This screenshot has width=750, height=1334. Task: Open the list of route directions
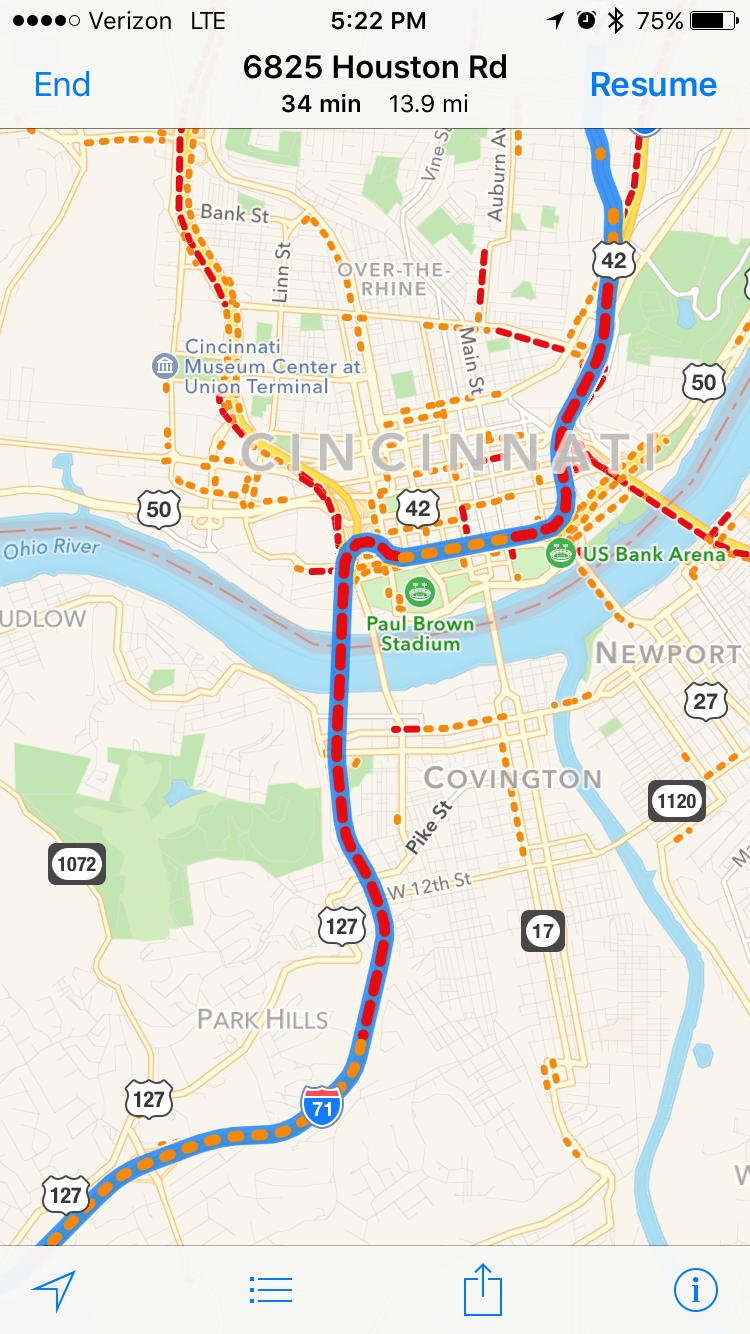point(270,1290)
